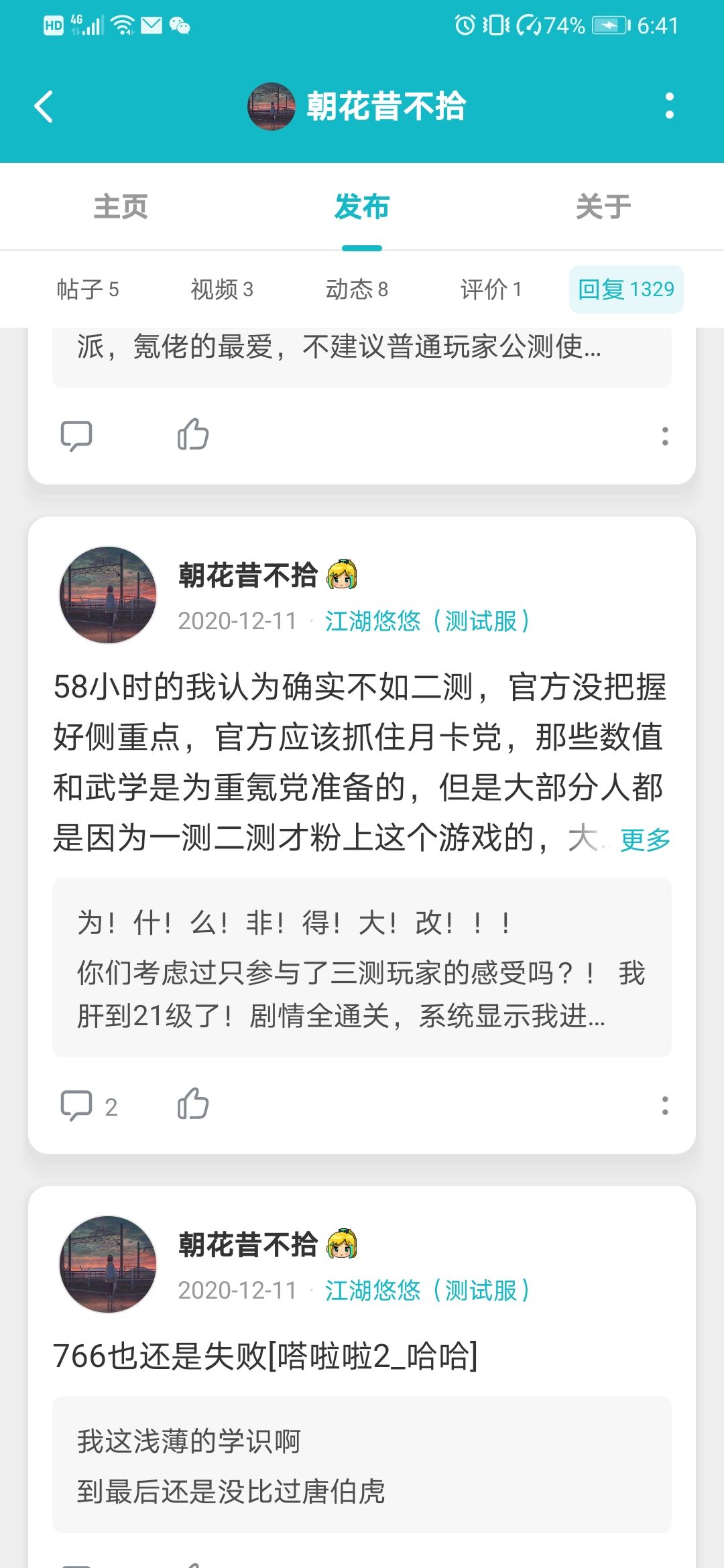Select the 回复 1329 filter
The width and height of the screenshot is (724, 1568).
click(626, 289)
